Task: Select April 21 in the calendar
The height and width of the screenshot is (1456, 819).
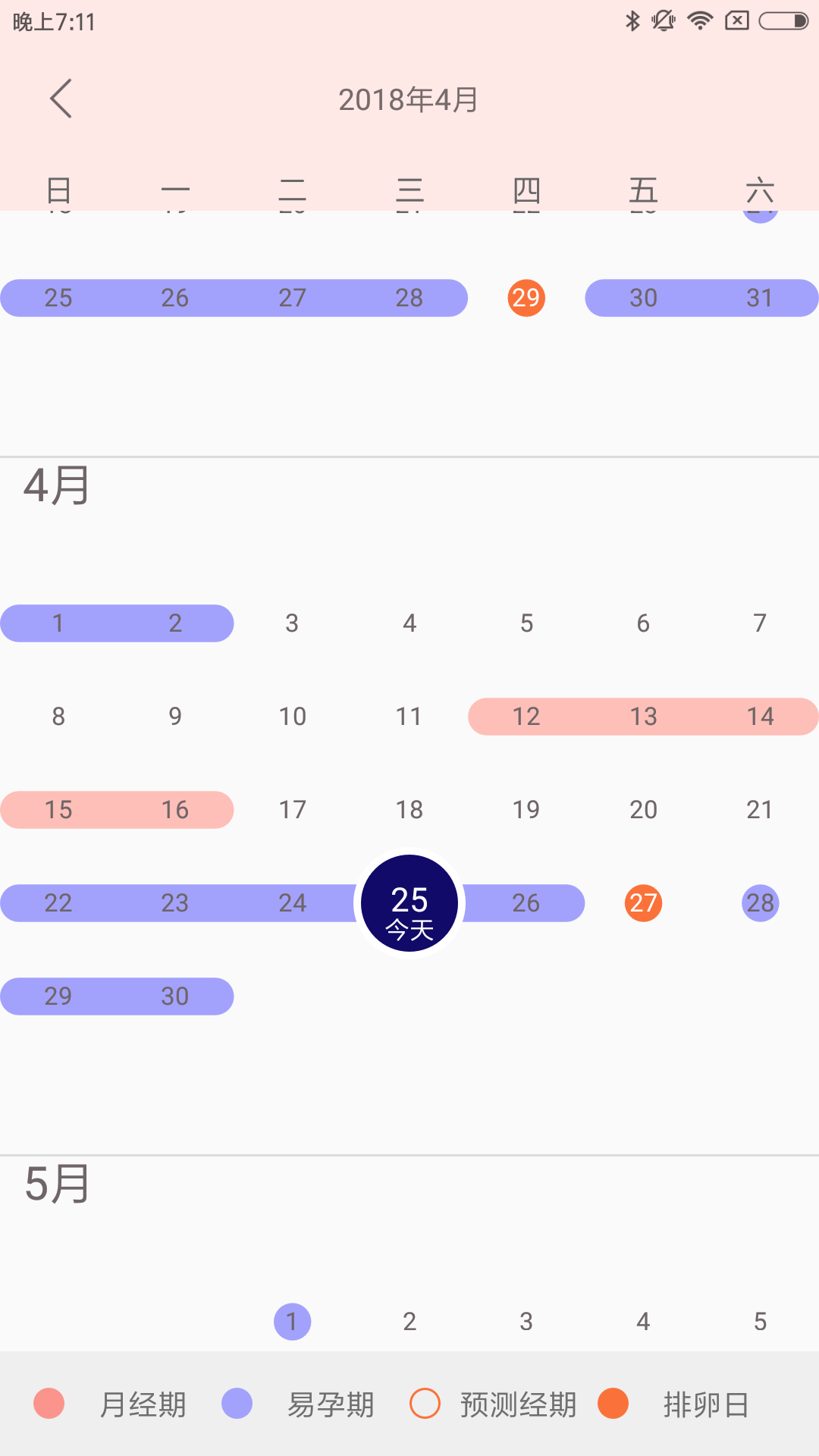Action: point(761,810)
